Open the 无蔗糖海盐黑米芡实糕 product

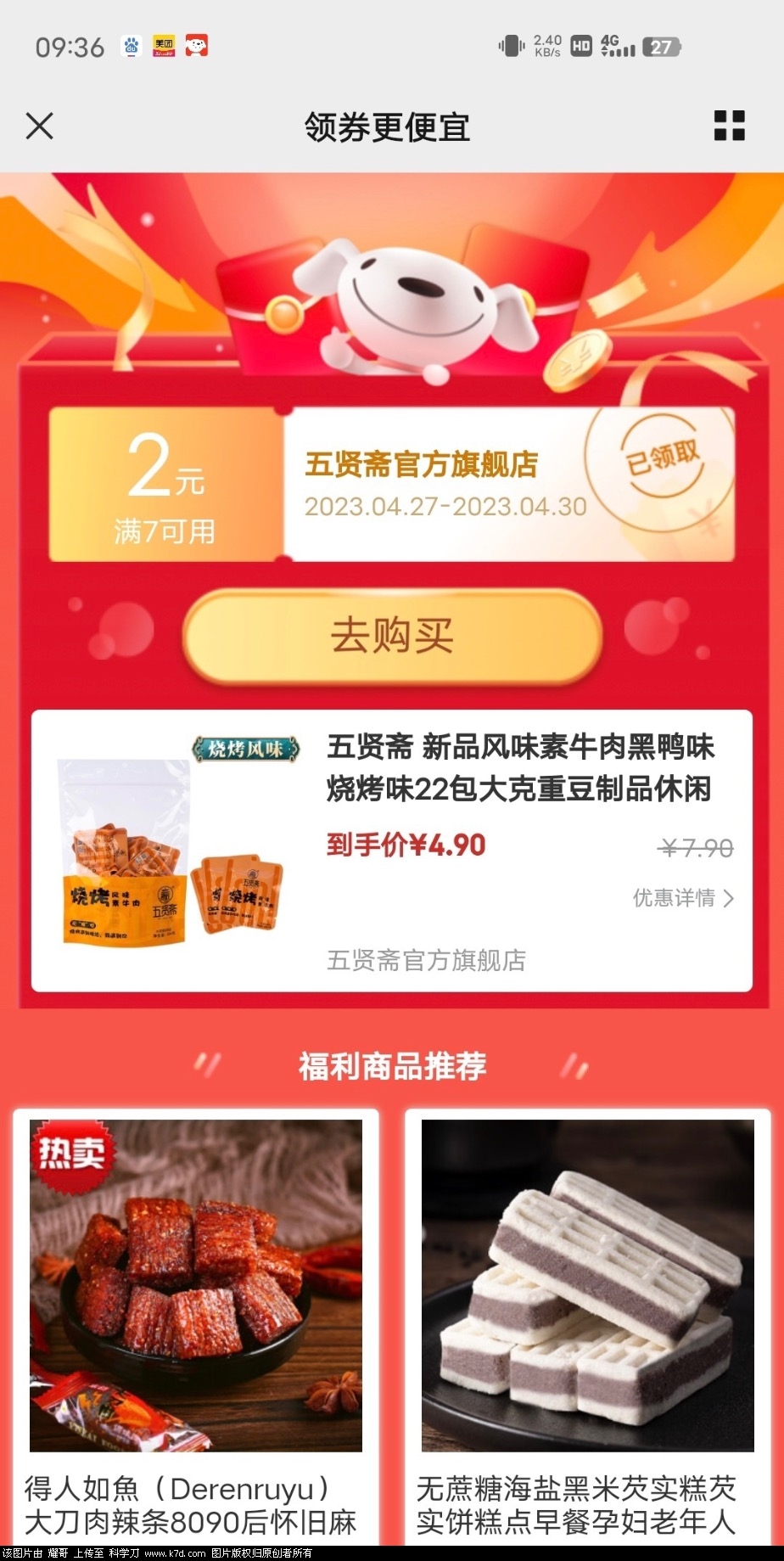pos(587,1324)
